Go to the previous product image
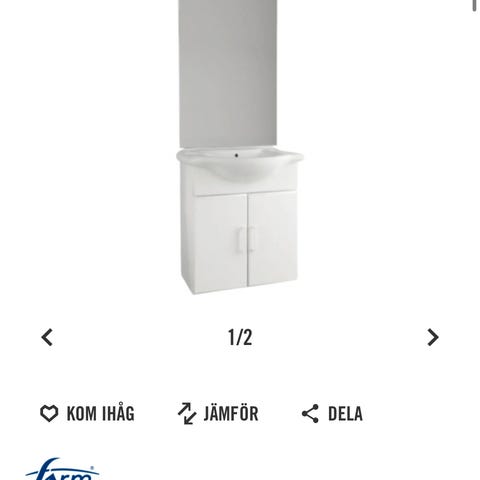The width and height of the screenshot is (480, 480). pyautogui.click(x=47, y=337)
